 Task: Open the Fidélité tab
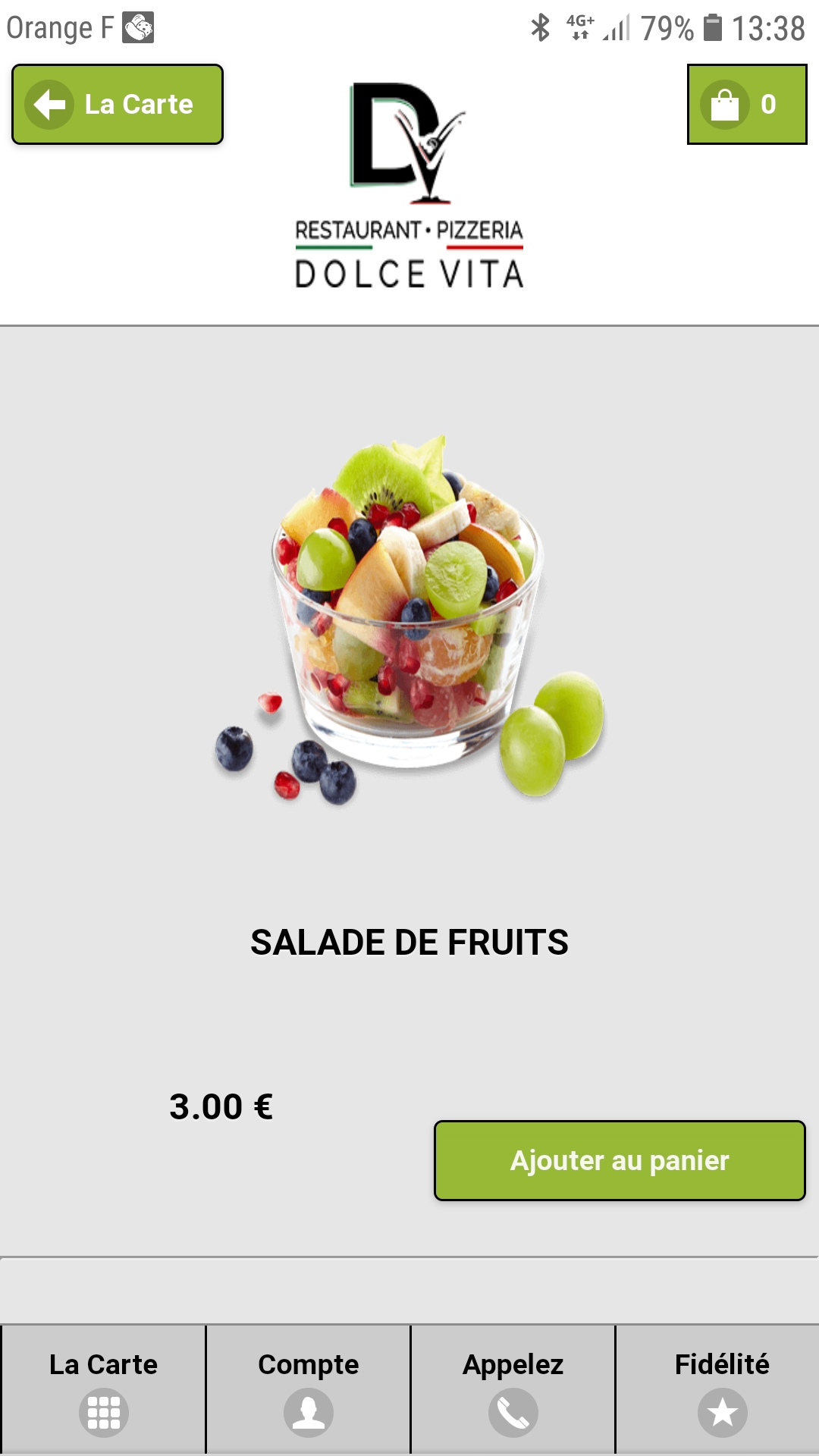(720, 1389)
